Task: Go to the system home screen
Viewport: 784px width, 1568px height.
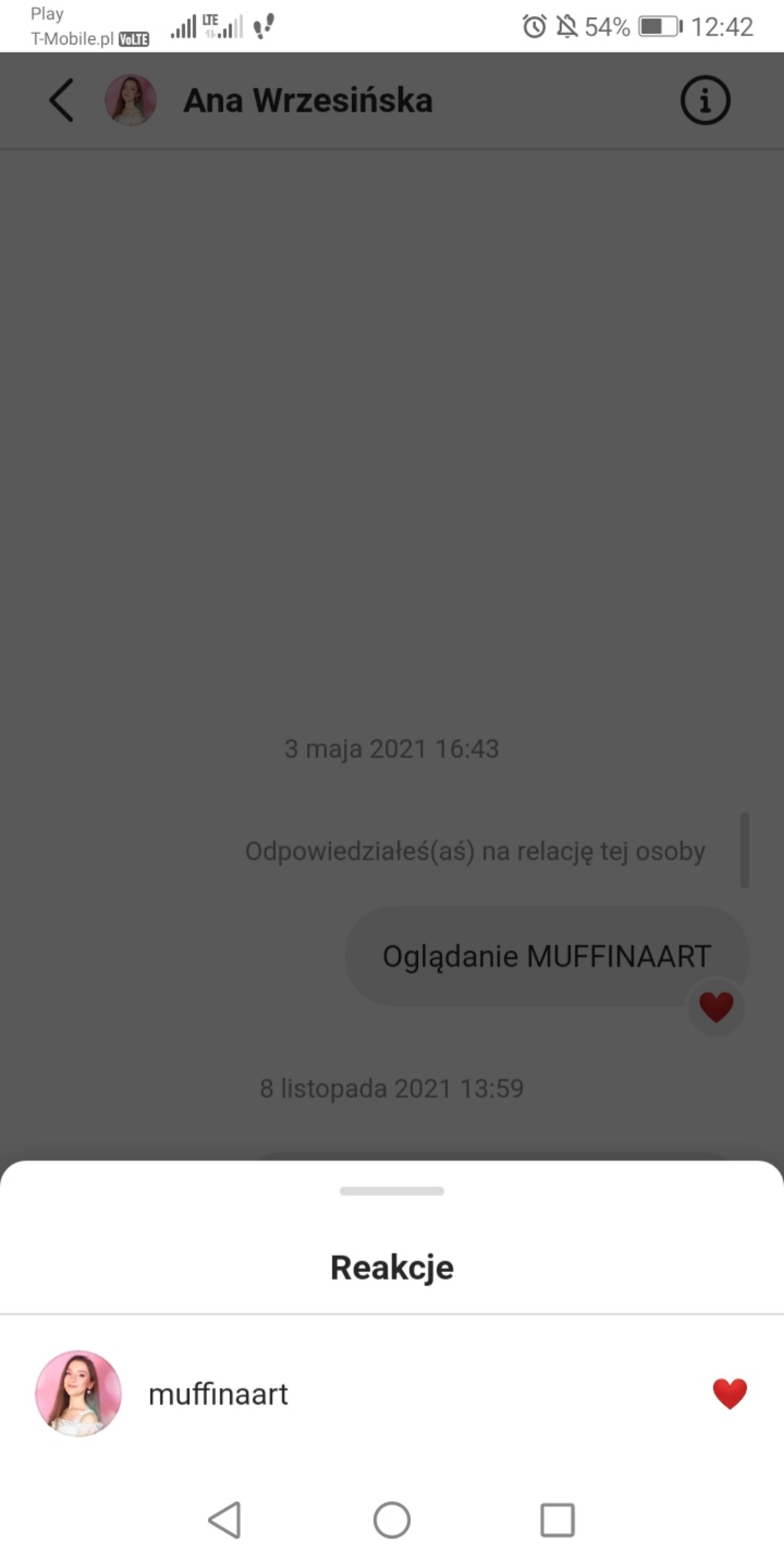Action: point(391,1520)
